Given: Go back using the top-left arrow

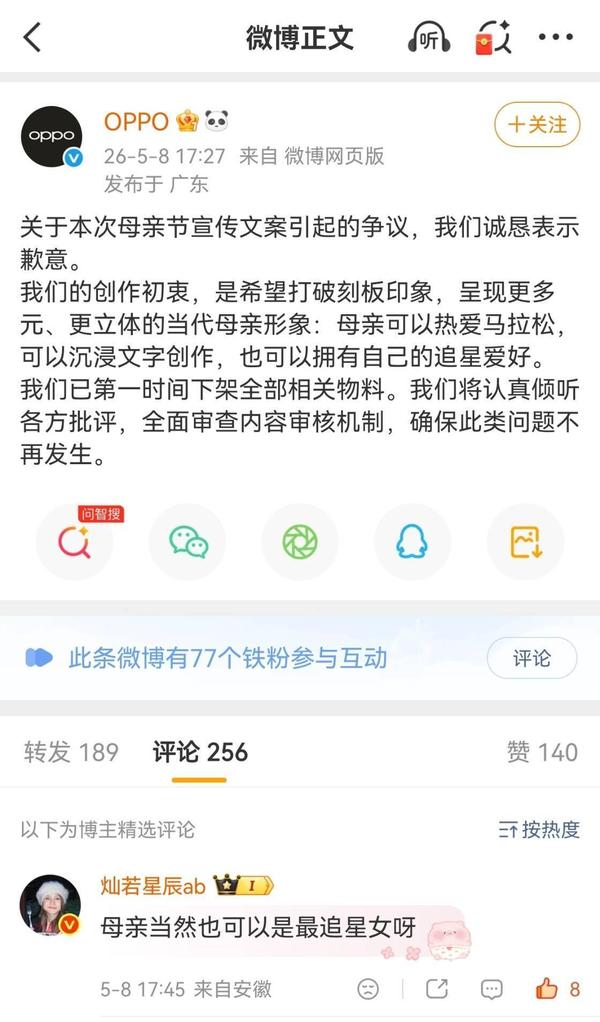Looking at the screenshot, I should (33, 37).
